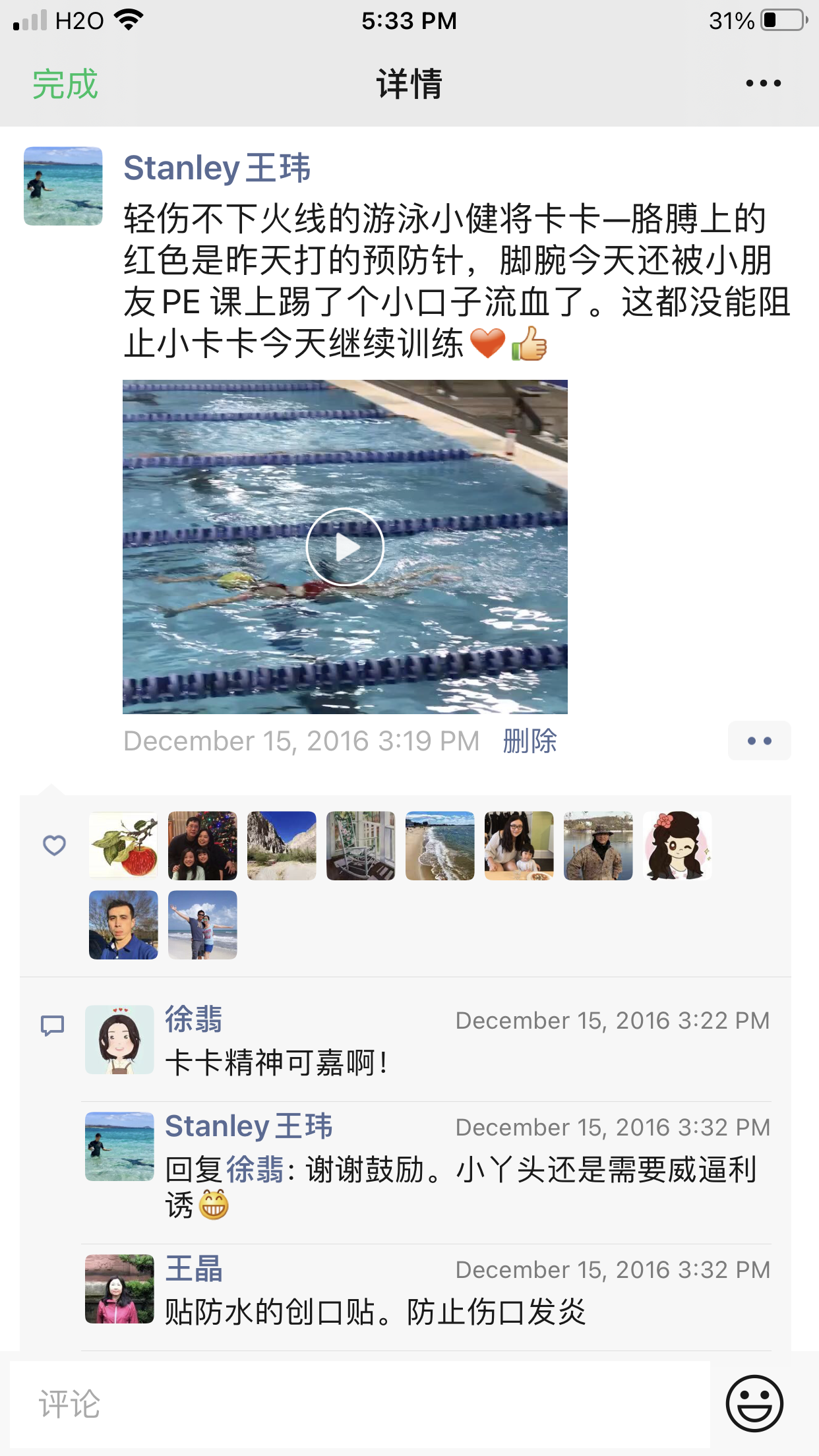
Task: Open Stanley 王玮's profile name on the post
Action: [217, 167]
